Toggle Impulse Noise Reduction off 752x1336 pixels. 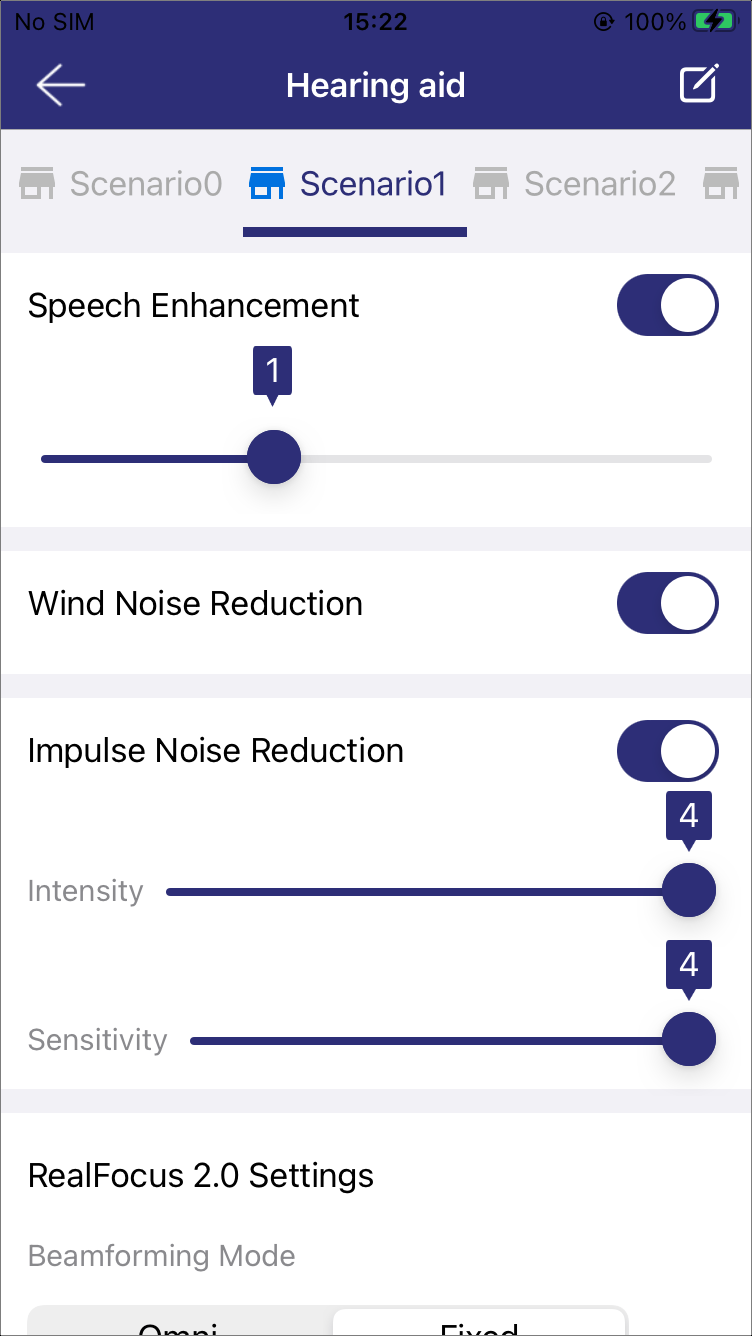(x=668, y=751)
